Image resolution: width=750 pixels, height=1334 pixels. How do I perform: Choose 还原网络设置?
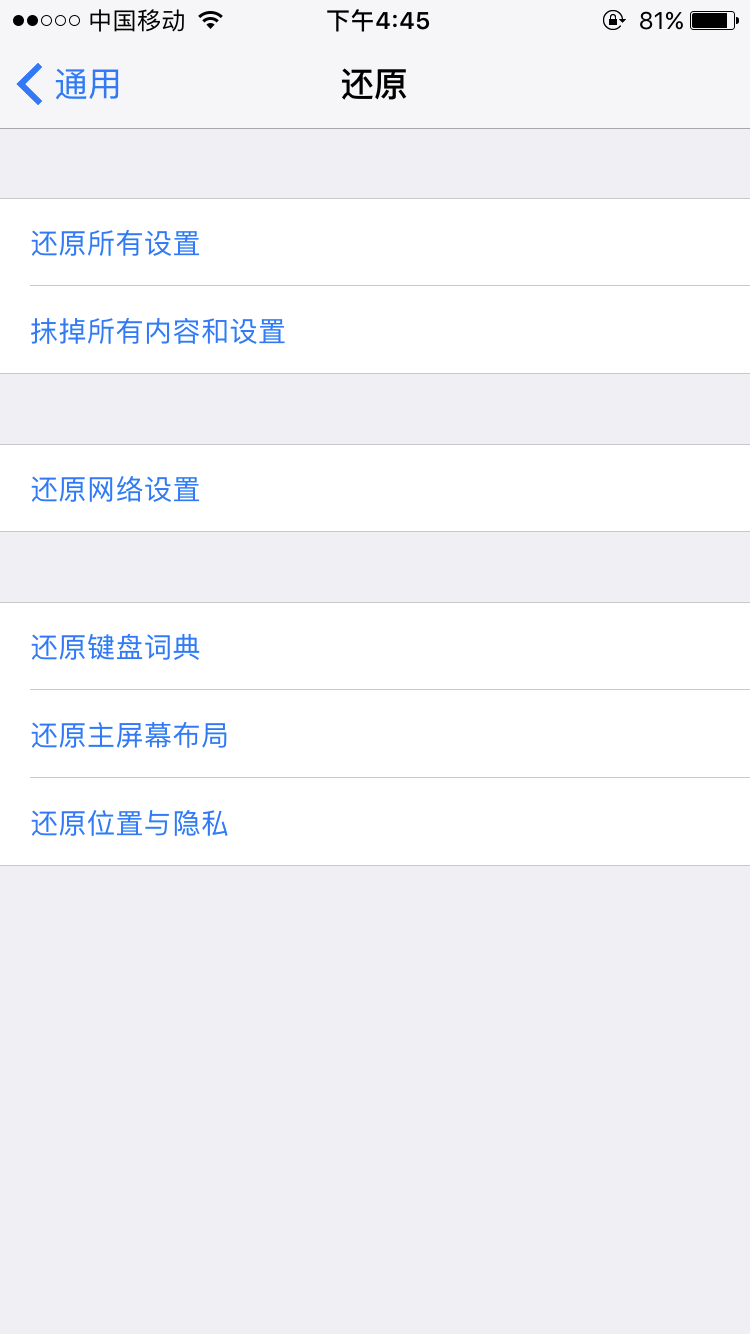375,489
